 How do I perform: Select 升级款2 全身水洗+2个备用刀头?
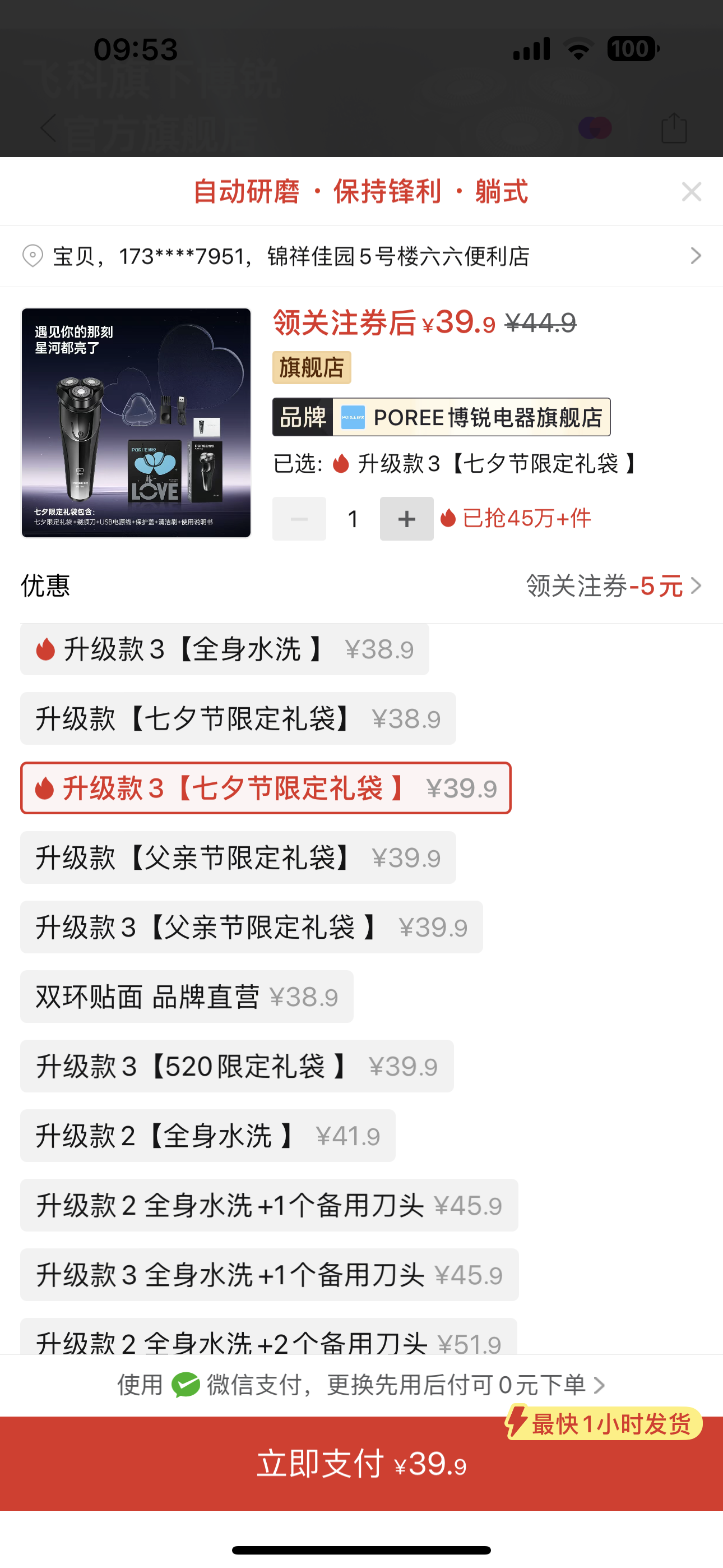pyautogui.click(x=268, y=1339)
